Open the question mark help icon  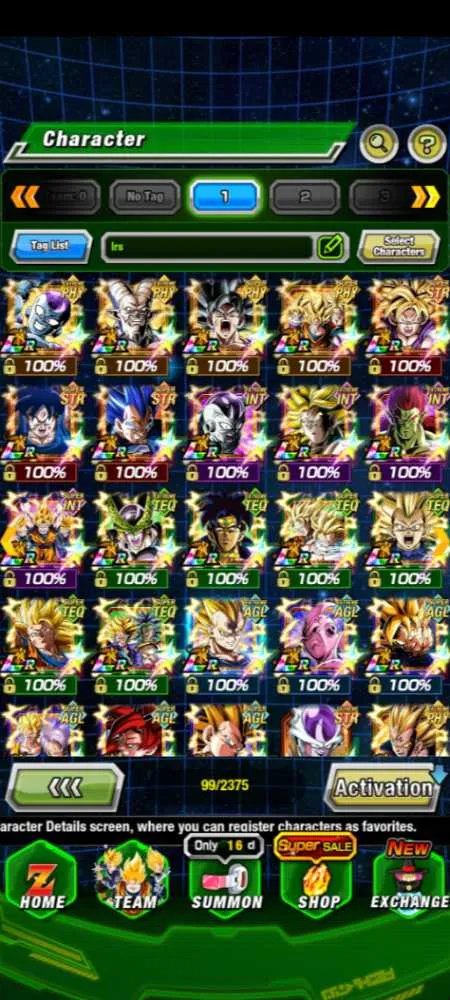coord(426,144)
